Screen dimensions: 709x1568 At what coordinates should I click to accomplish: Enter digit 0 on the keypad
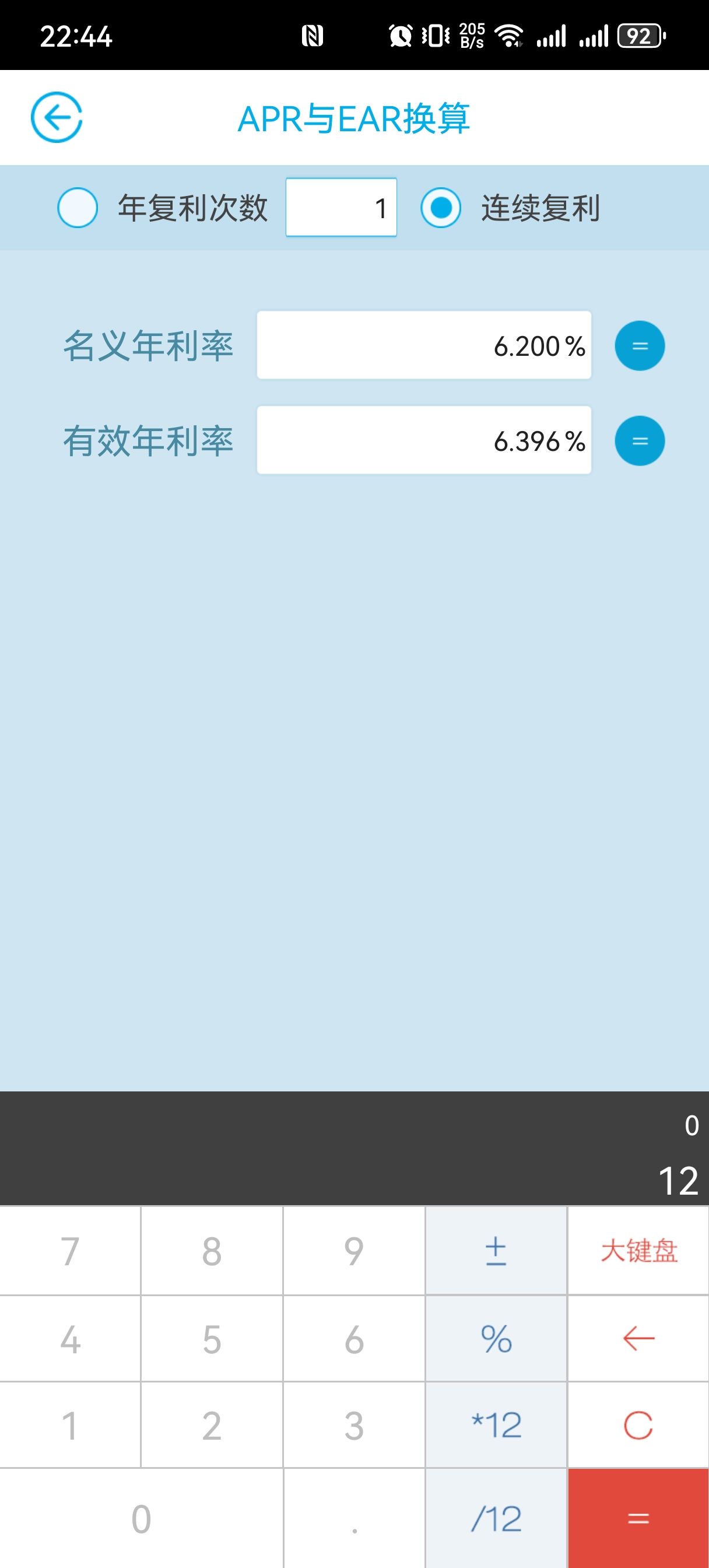coord(141,1518)
